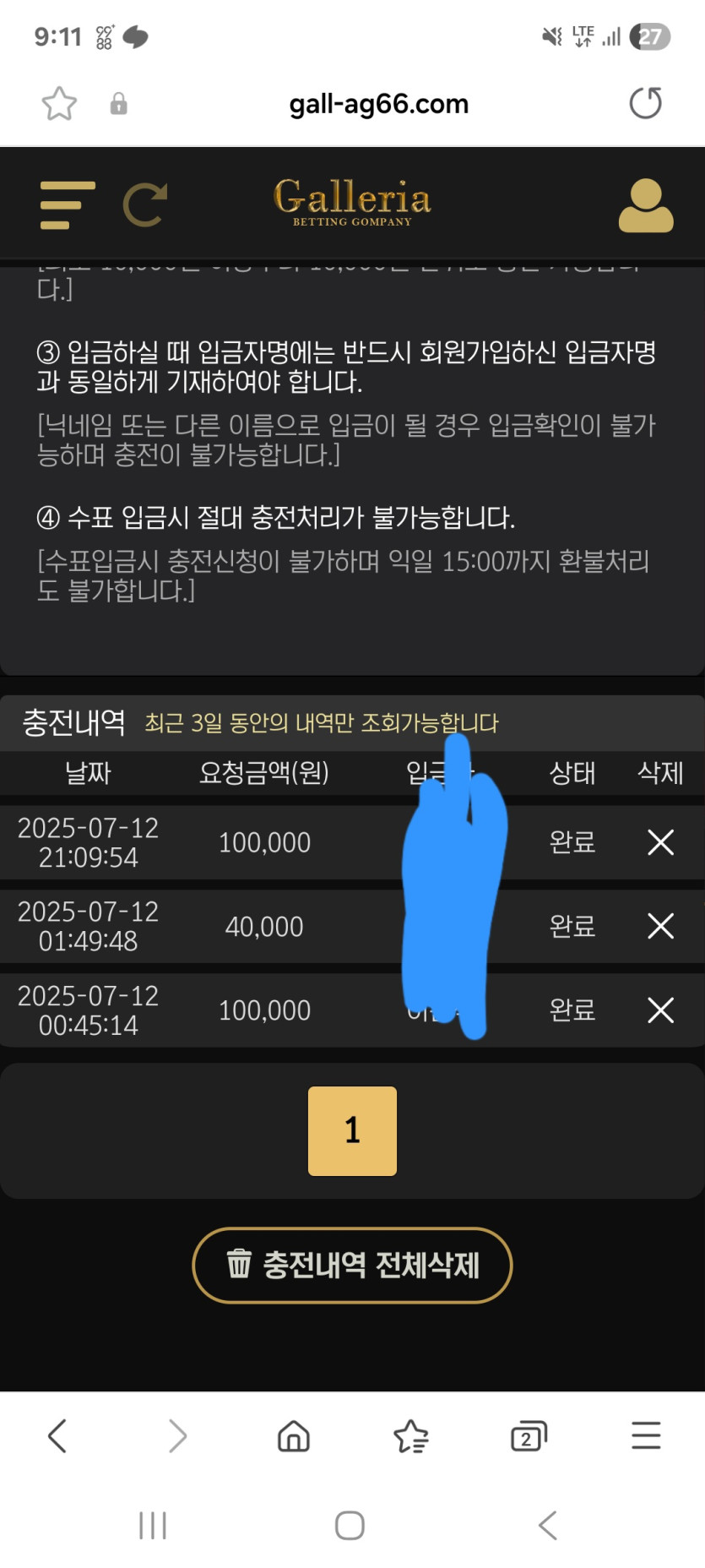Open the browser menu
This screenshot has width=705, height=1568.
tap(646, 1435)
